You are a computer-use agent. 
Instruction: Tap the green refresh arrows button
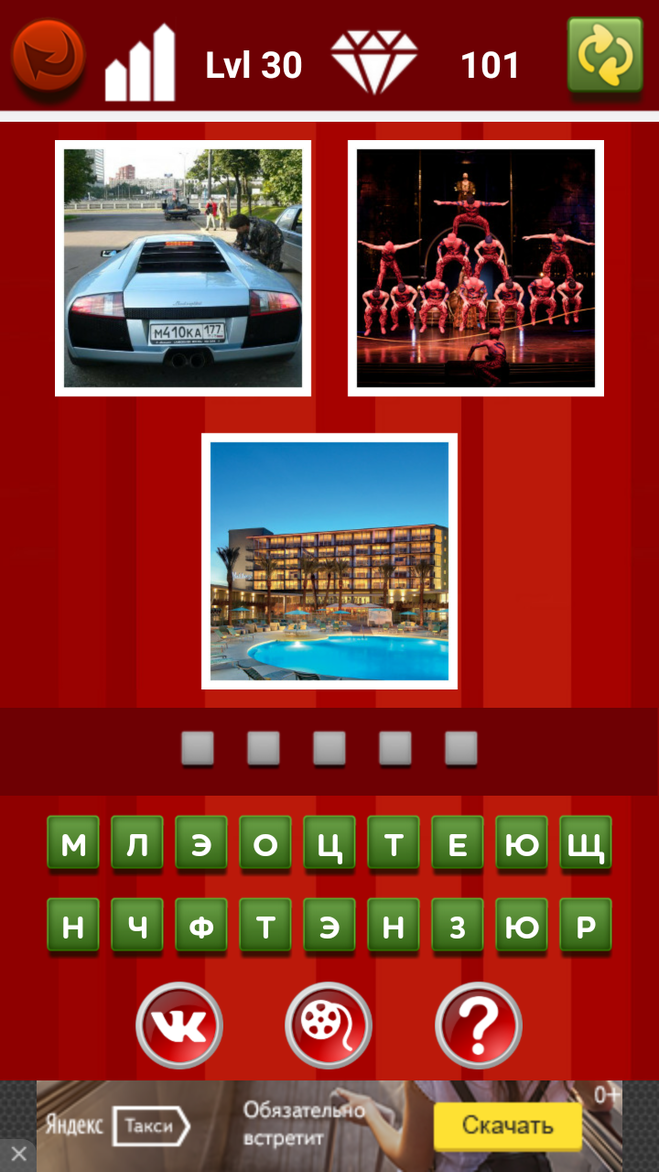pos(605,57)
